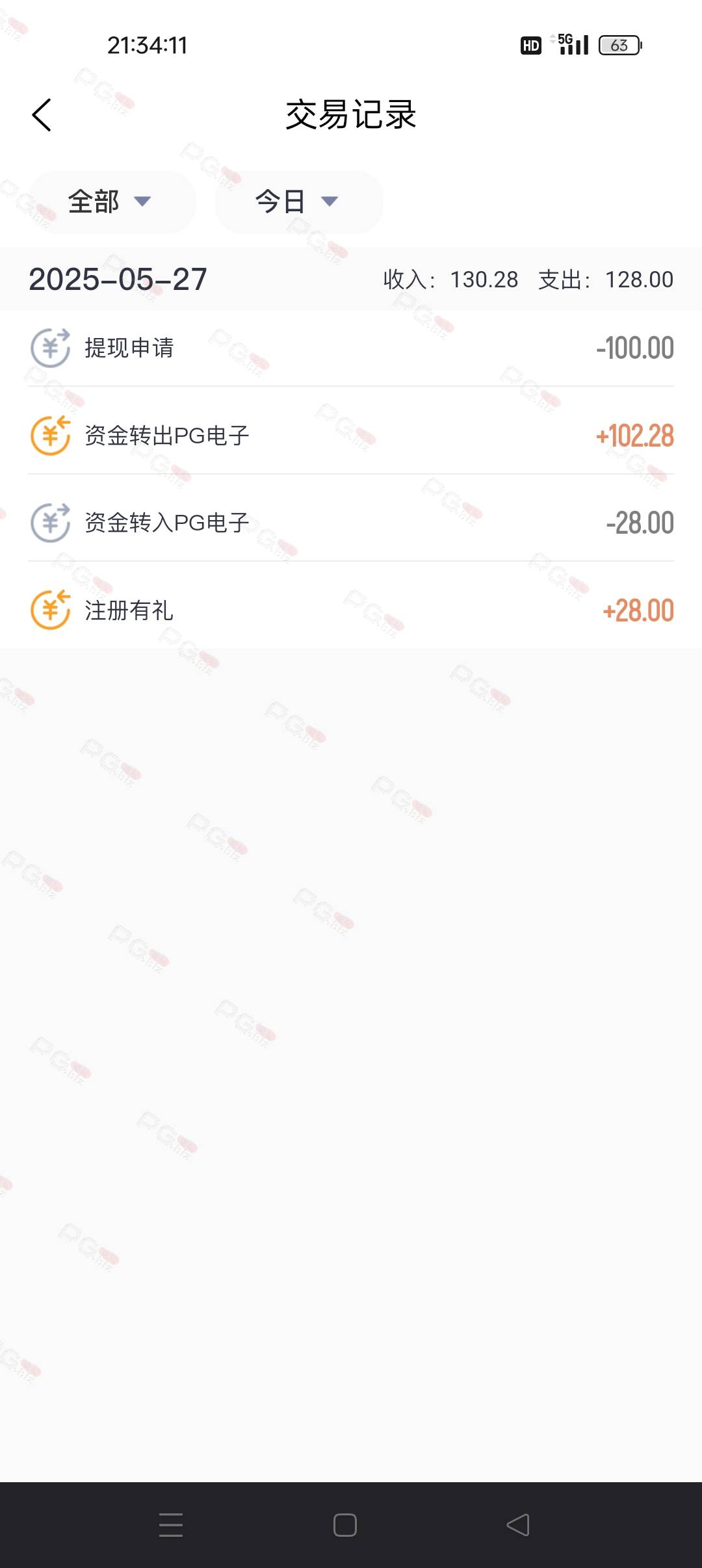
Task: Go back from the 交易记录 page
Action: pyautogui.click(x=42, y=115)
